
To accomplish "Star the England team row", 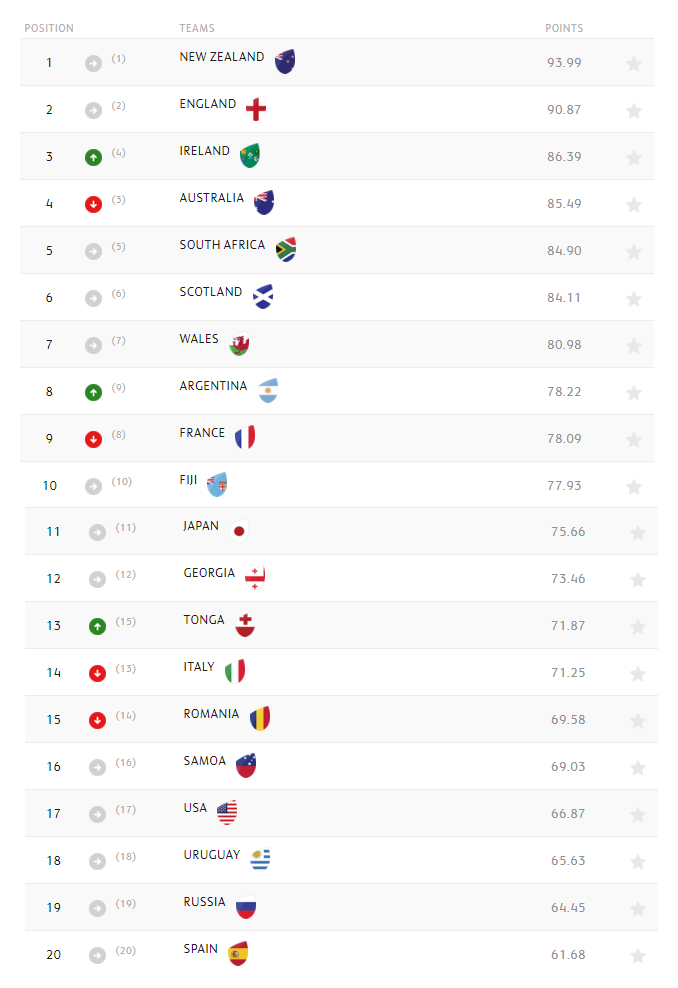I will pos(633,111).
